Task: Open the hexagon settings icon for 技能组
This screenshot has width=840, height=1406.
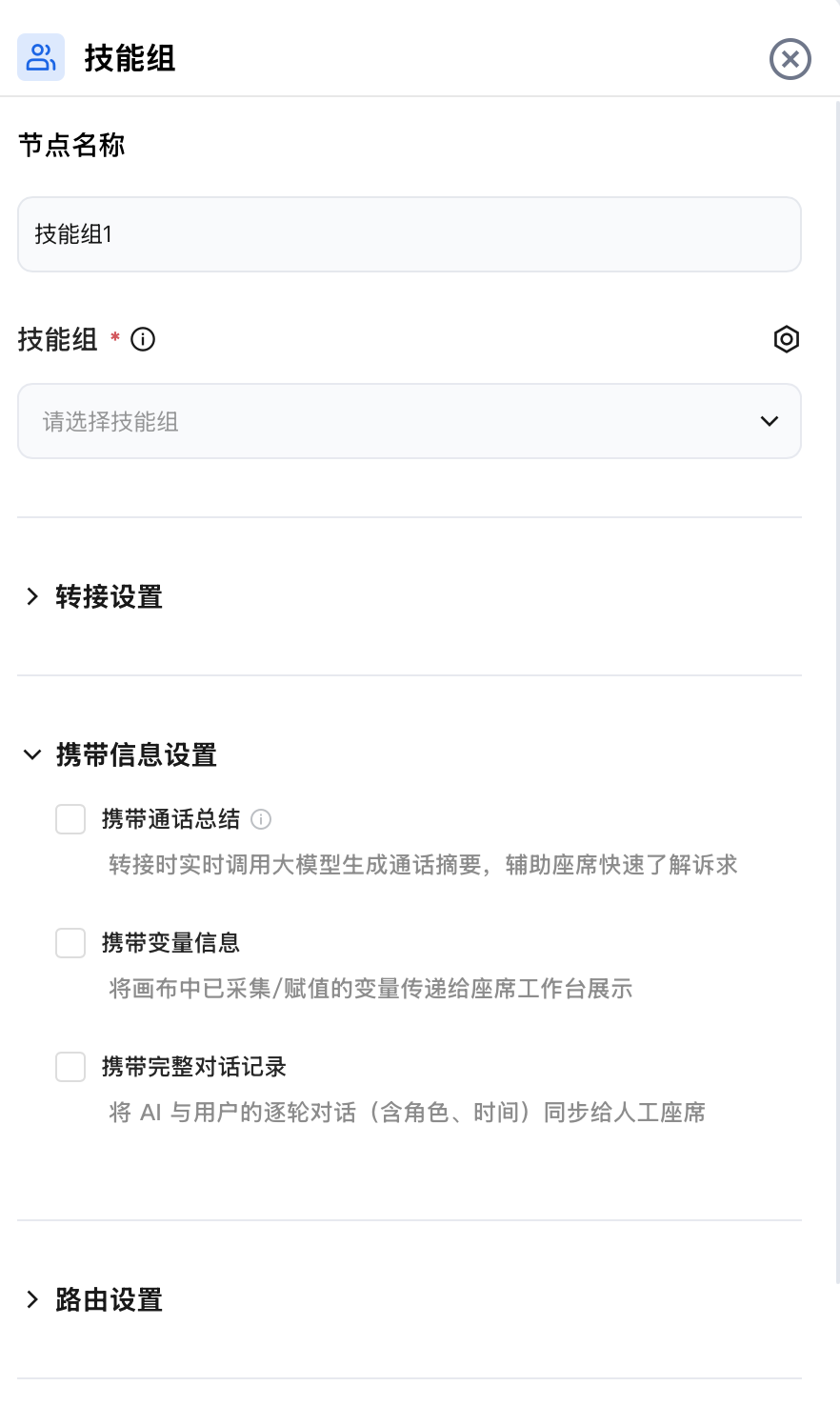Action: (x=786, y=339)
